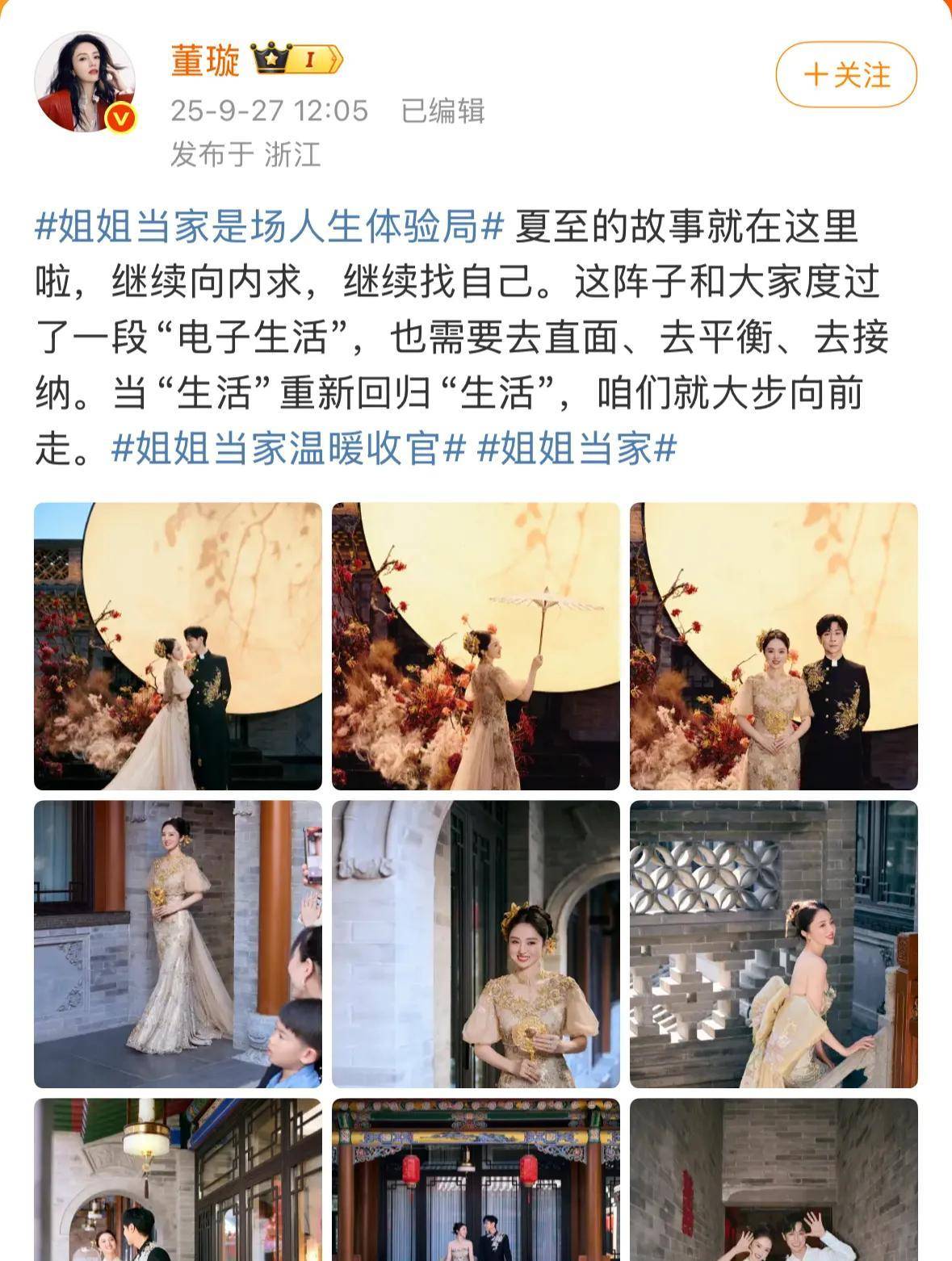View photo of couple facing the camera
Image resolution: width=952 pixels, height=1261 pixels.
(x=774, y=646)
